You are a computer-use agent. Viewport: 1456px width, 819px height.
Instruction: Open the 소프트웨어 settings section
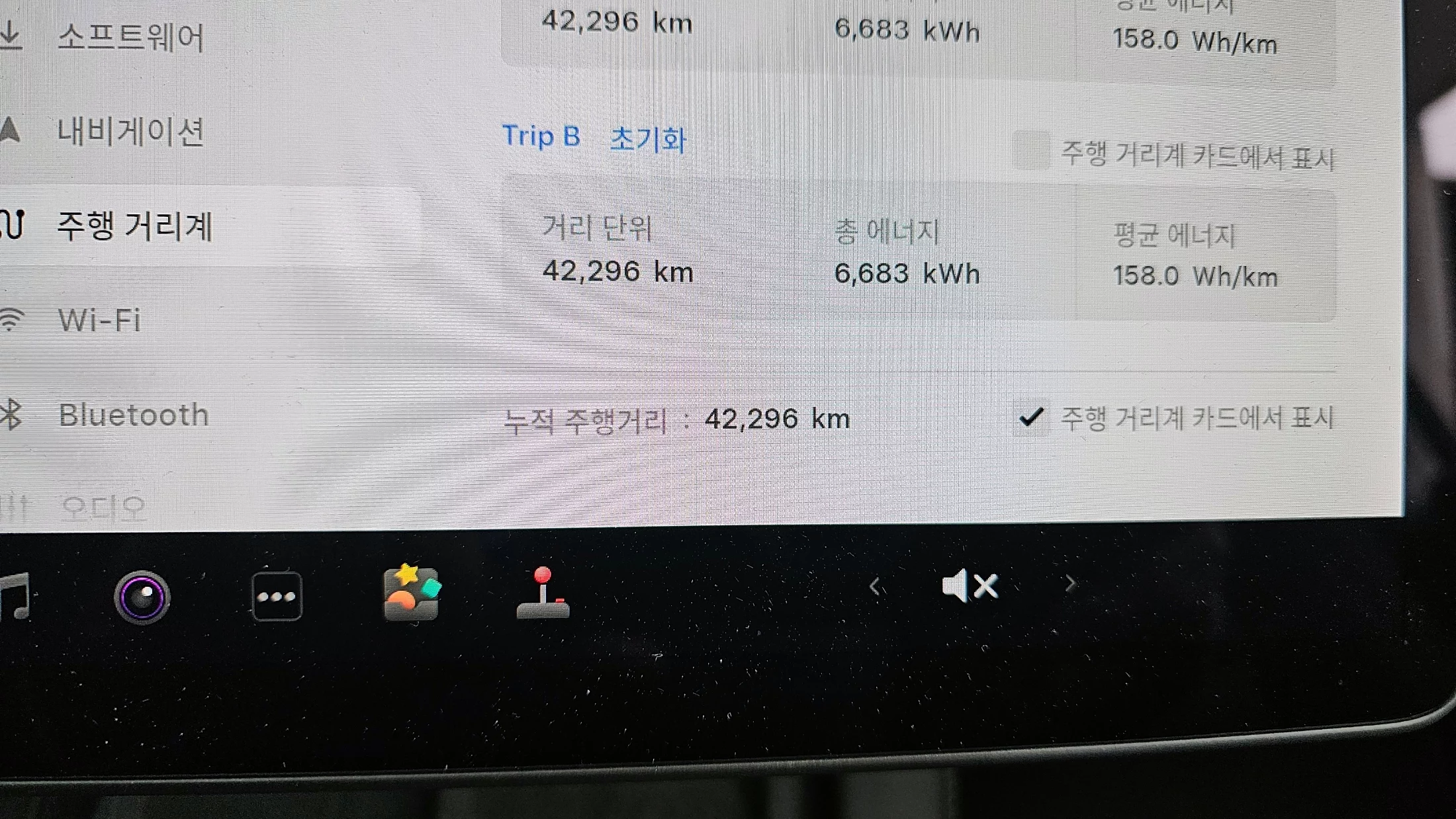pos(130,37)
